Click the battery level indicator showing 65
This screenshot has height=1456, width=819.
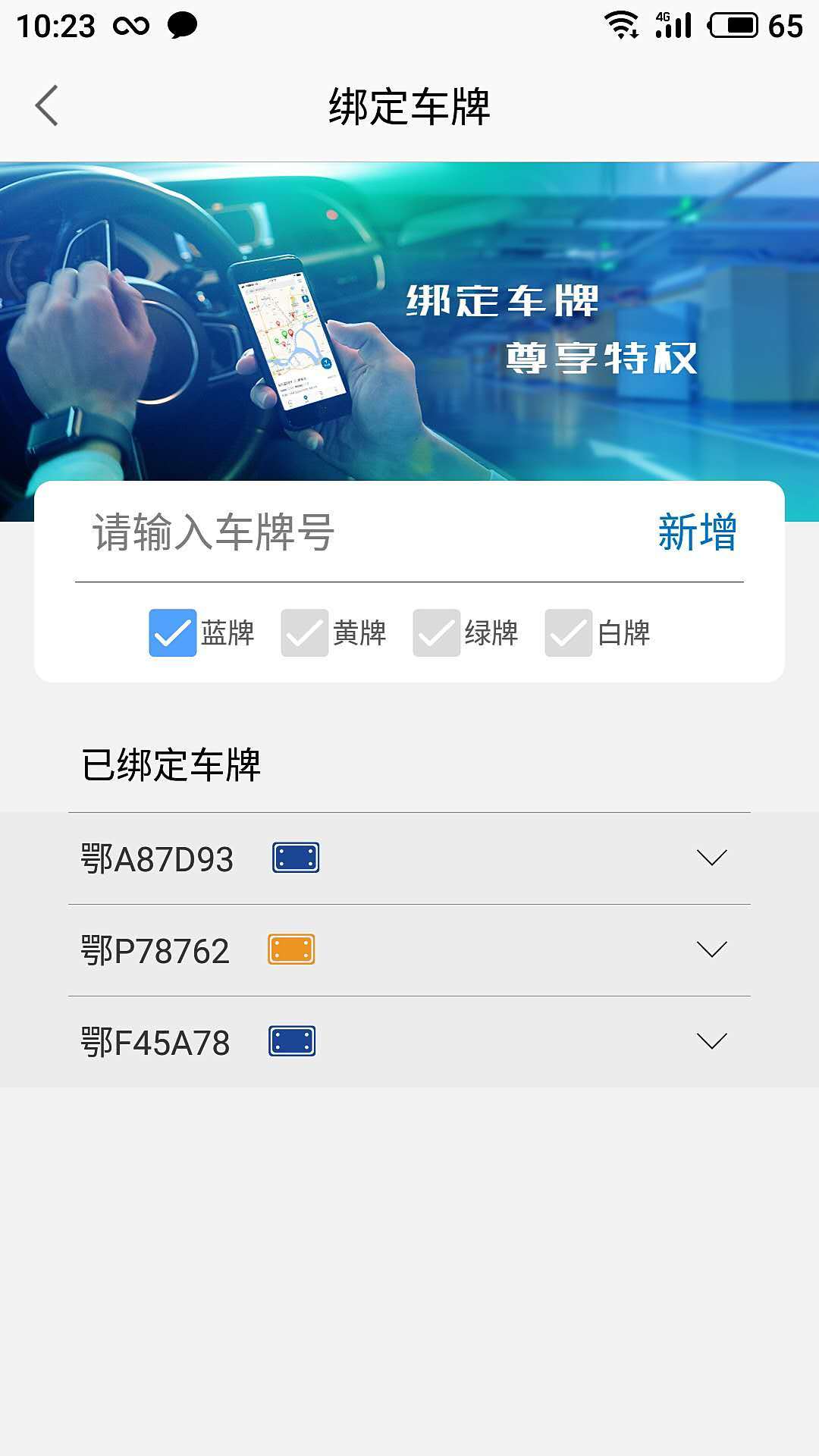click(783, 24)
